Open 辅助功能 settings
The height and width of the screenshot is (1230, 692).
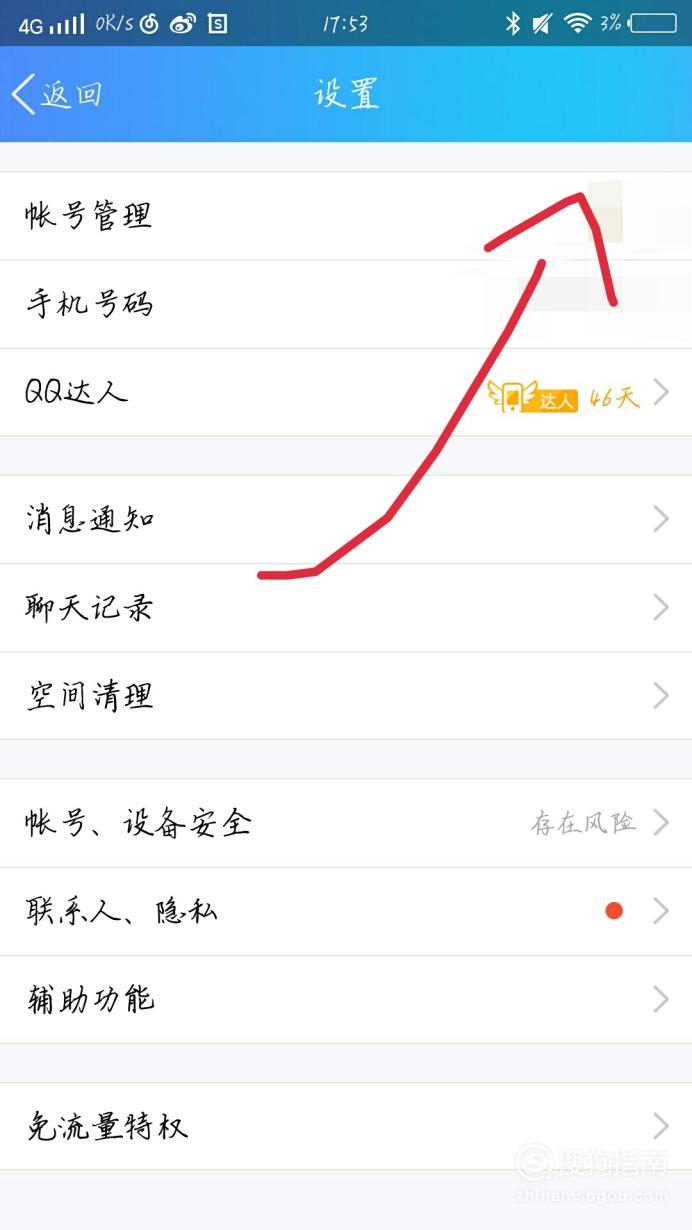tap(346, 999)
